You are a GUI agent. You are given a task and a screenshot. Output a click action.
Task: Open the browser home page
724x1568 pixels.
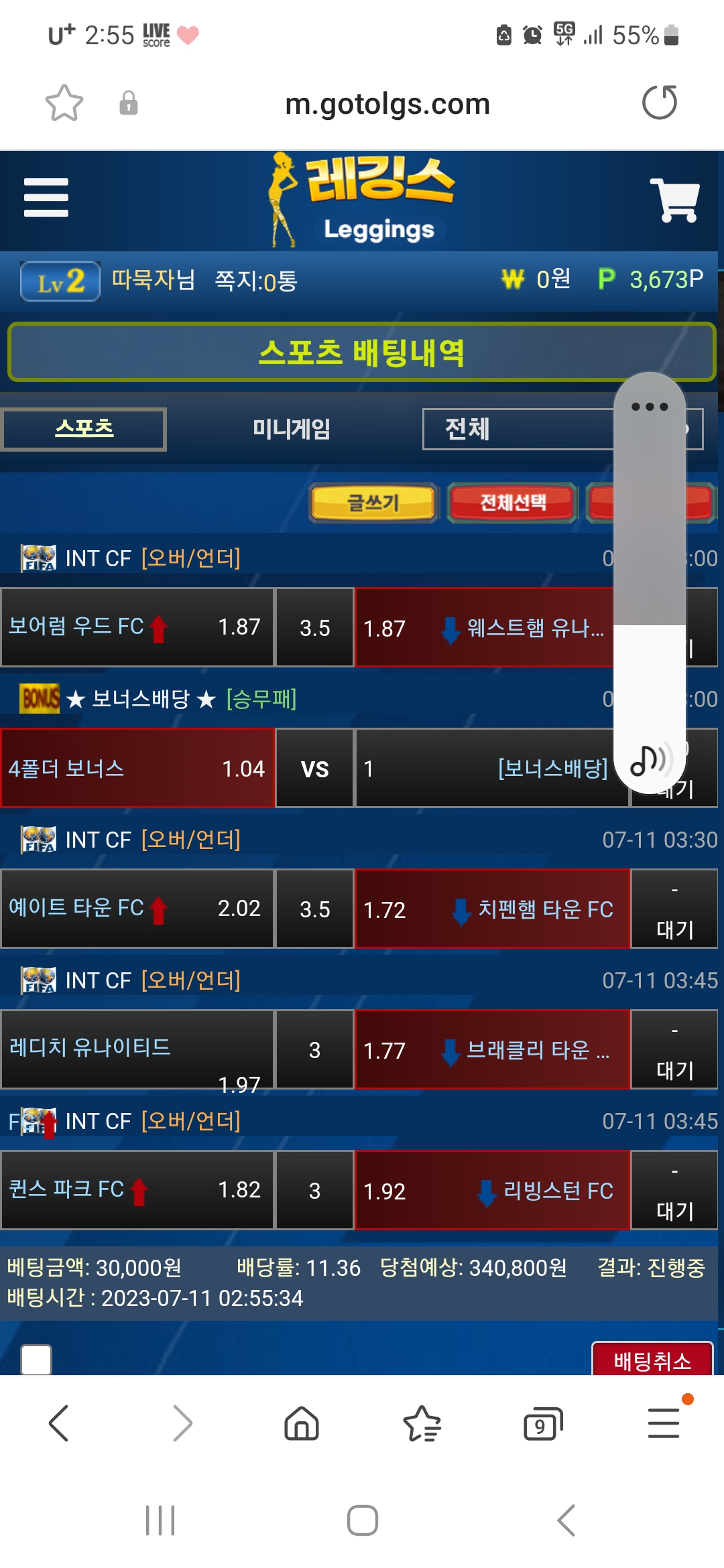(302, 1423)
